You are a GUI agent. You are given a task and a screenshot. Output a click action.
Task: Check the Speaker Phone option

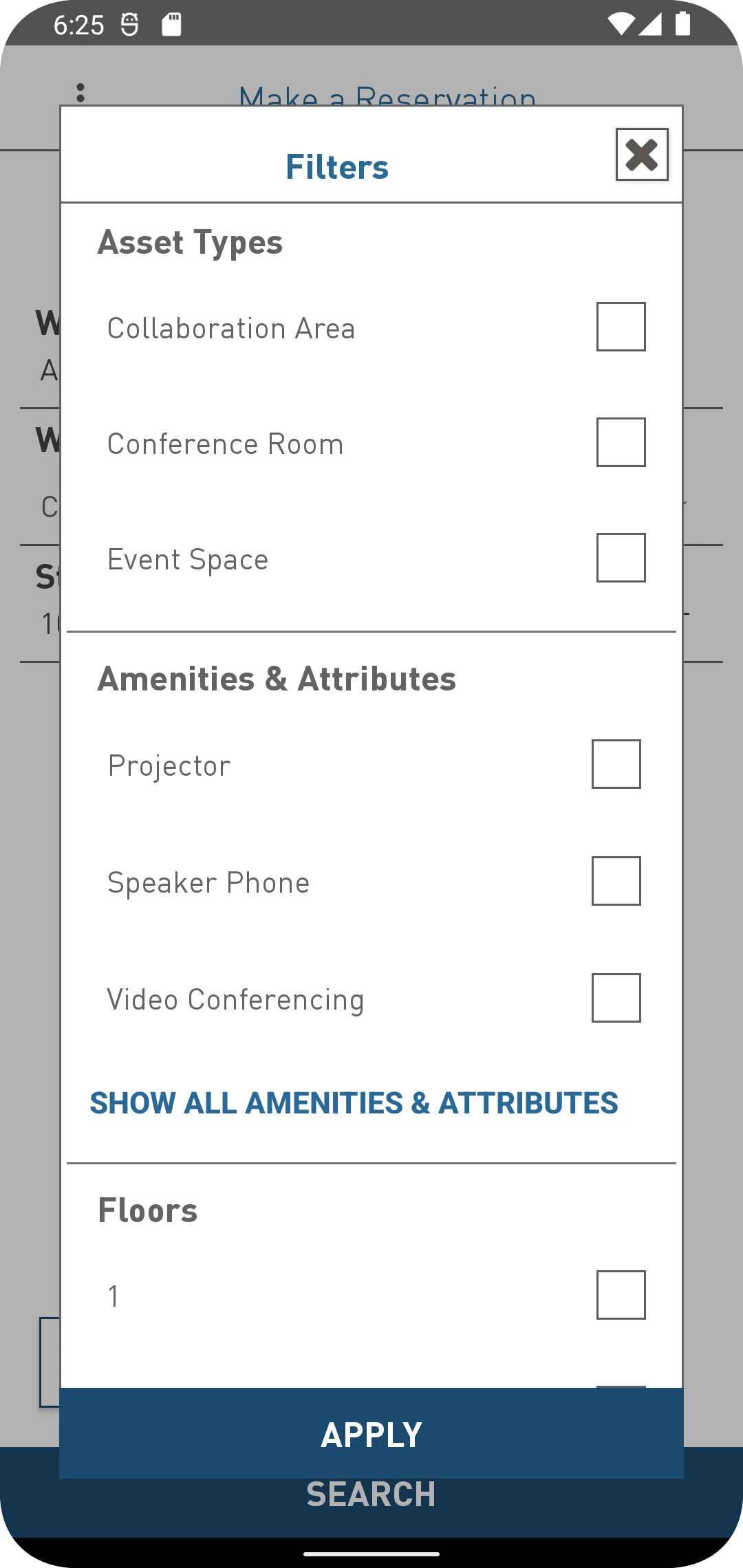point(616,881)
